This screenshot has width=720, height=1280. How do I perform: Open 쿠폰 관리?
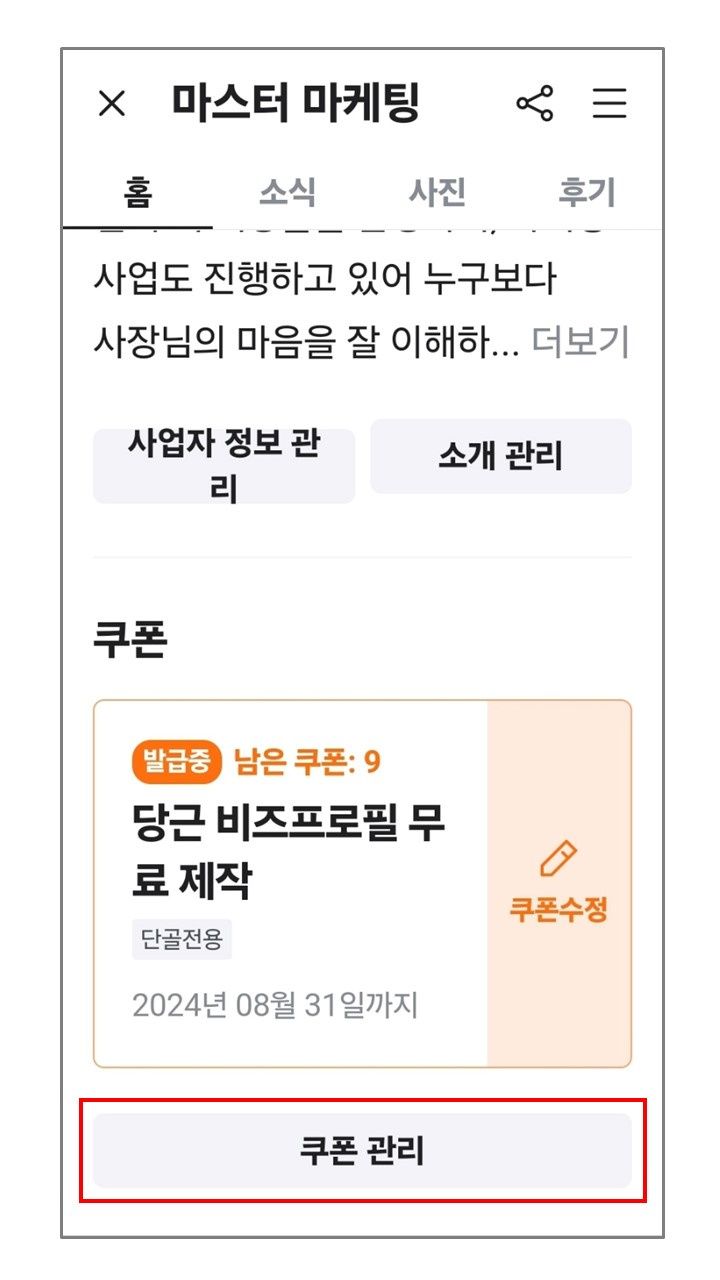coord(362,1150)
